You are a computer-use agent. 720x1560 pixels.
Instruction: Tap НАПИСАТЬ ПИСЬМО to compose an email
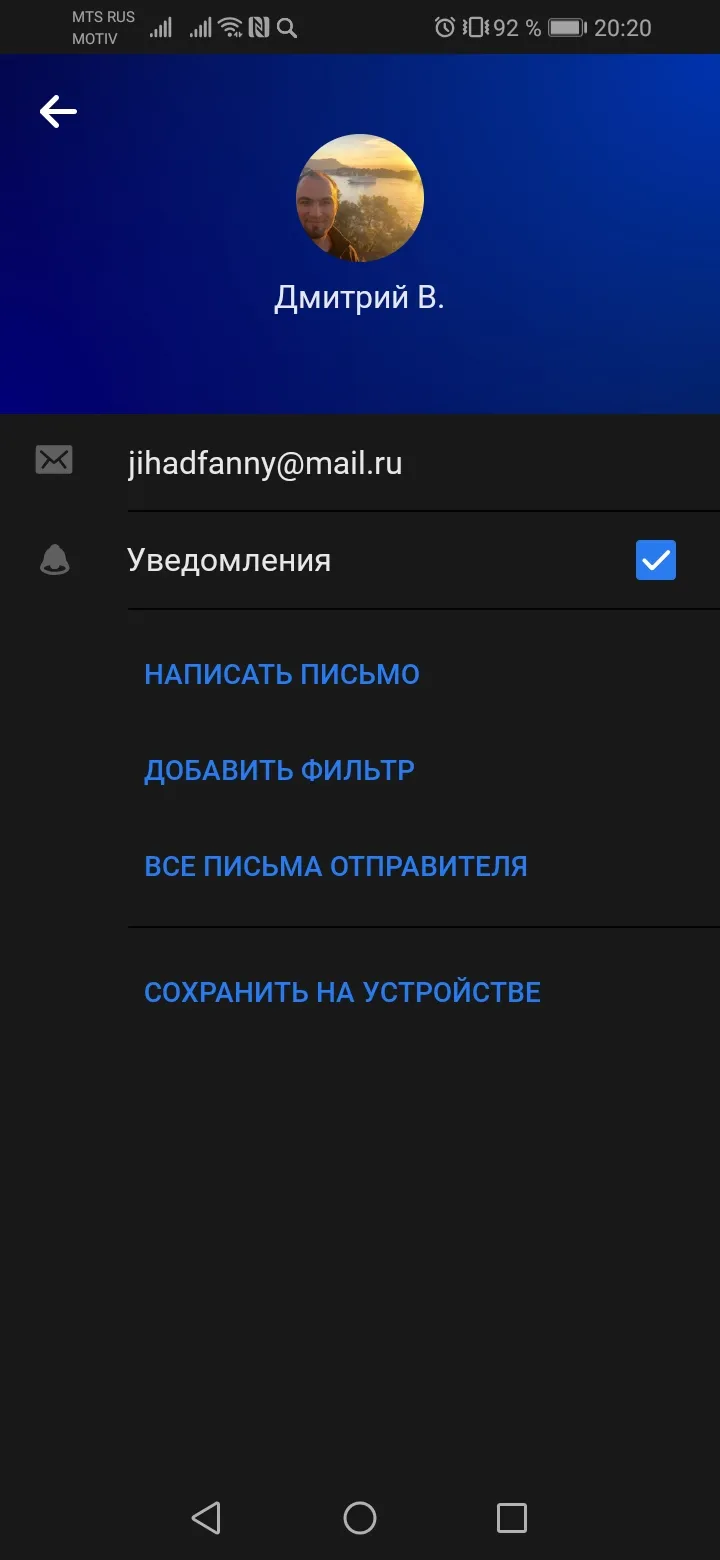click(282, 674)
